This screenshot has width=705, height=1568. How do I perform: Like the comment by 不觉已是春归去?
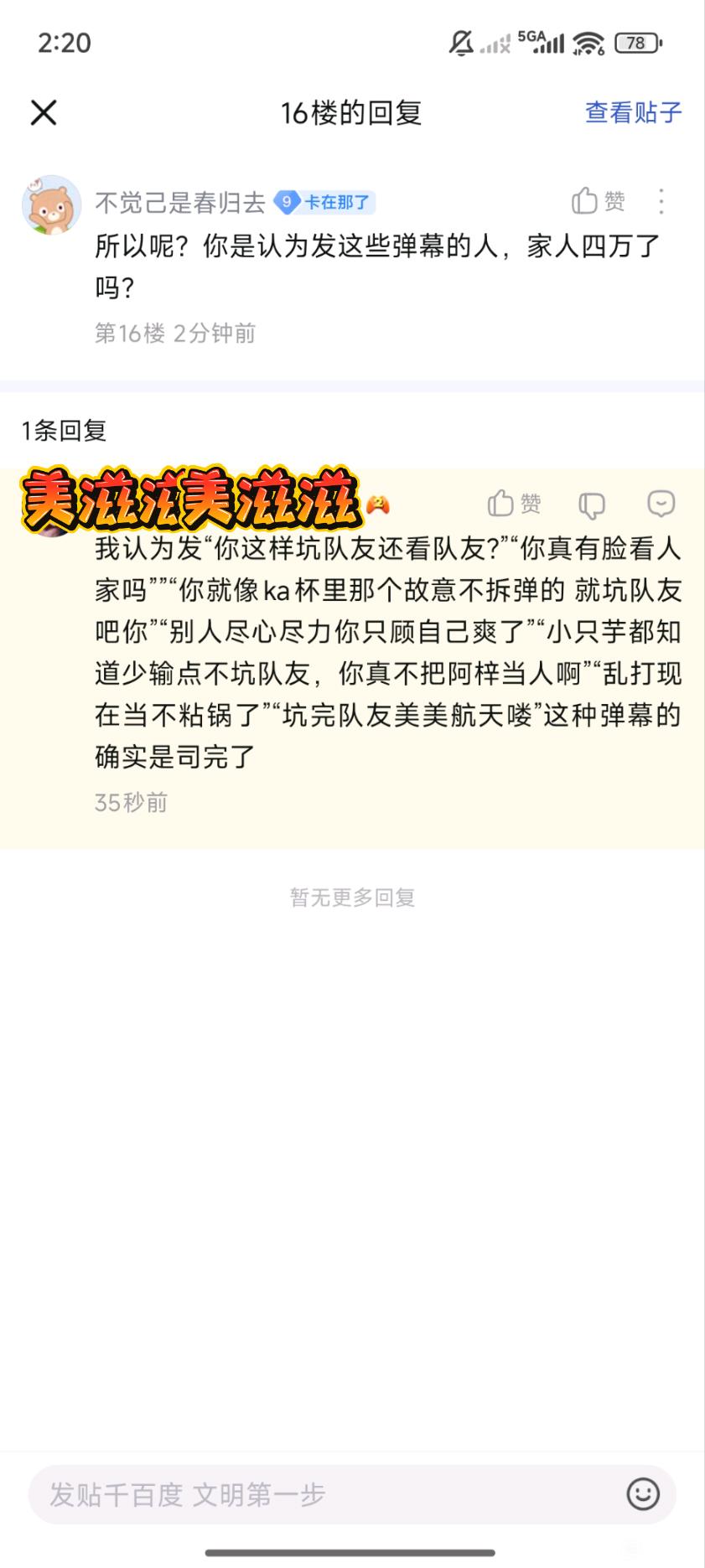click(599, 201)
